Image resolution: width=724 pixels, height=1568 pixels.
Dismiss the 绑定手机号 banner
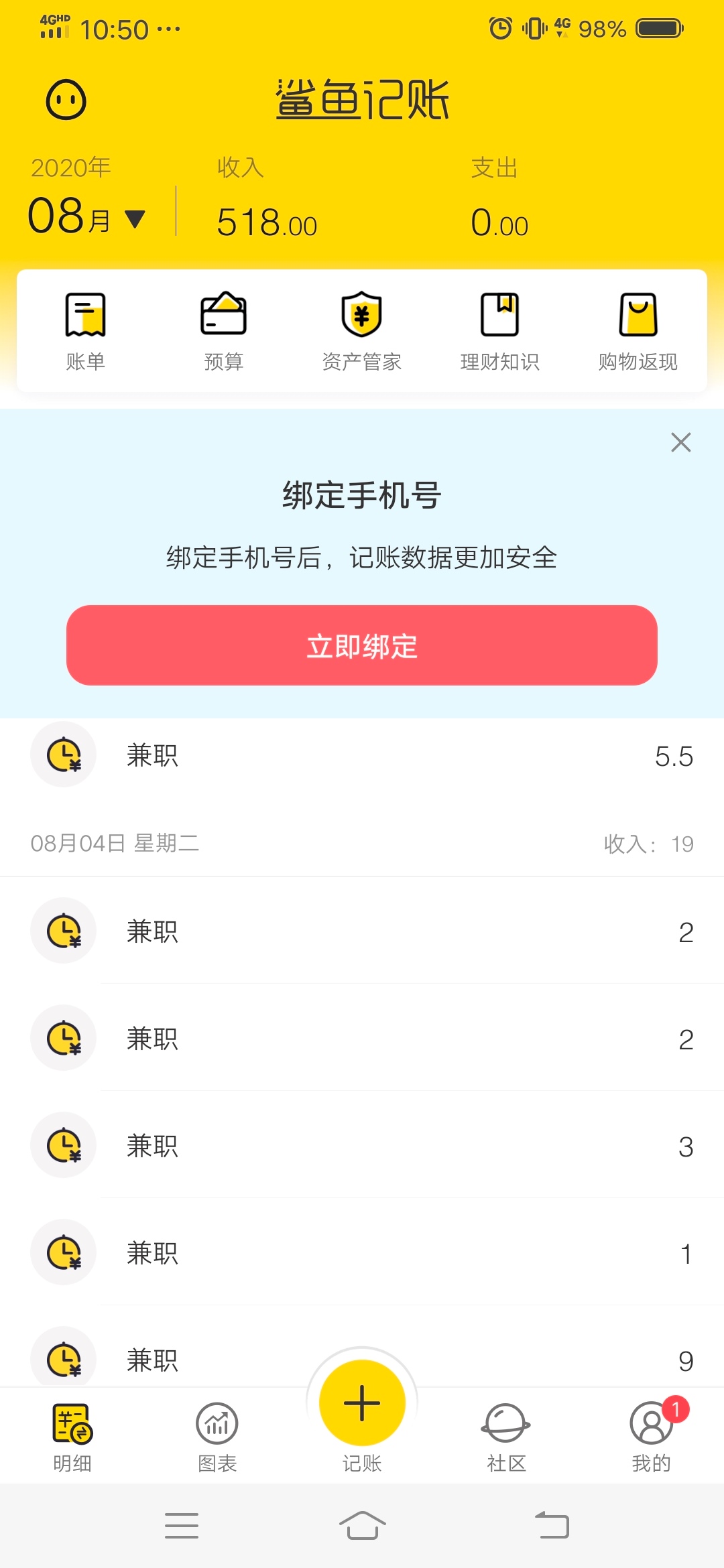[680, 442]
